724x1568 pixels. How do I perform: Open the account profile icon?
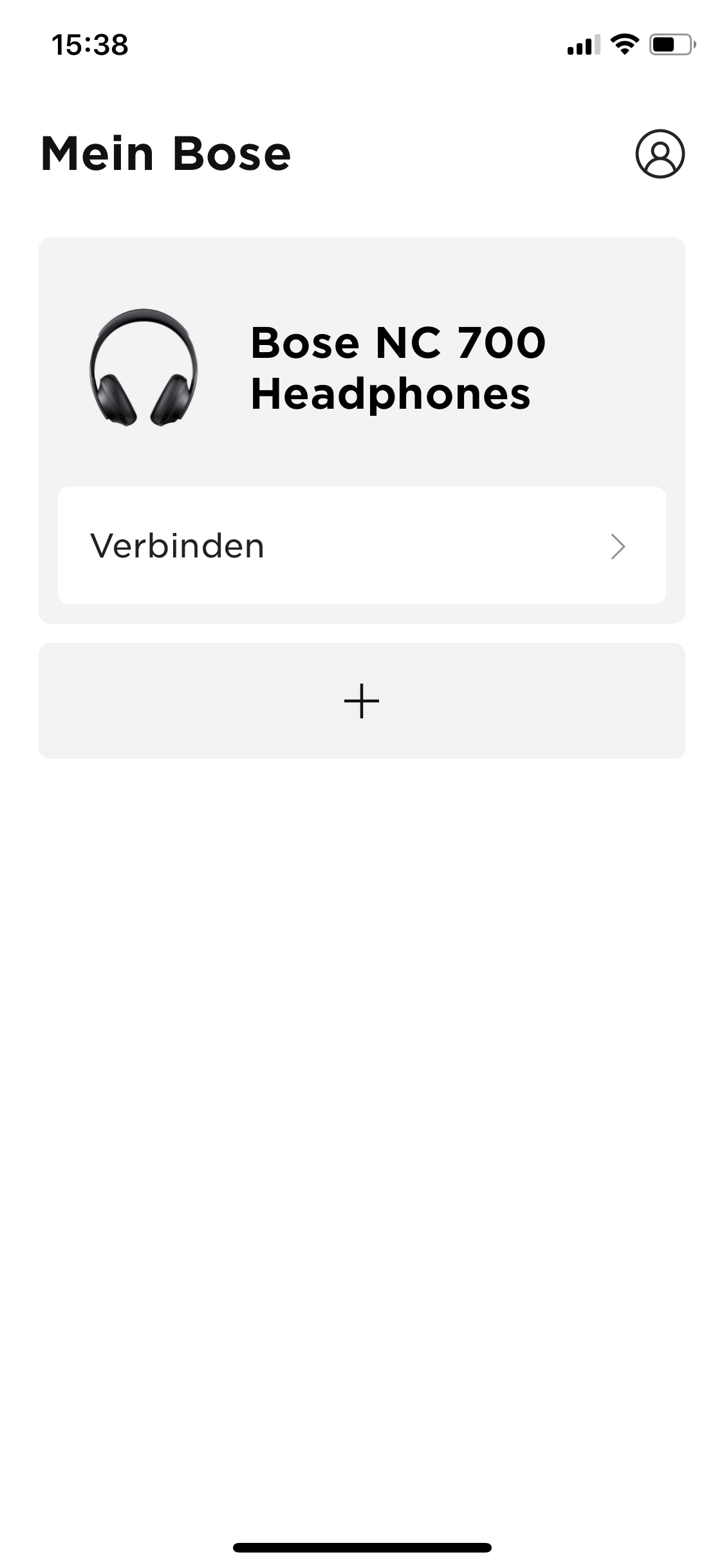coord(660,154)
